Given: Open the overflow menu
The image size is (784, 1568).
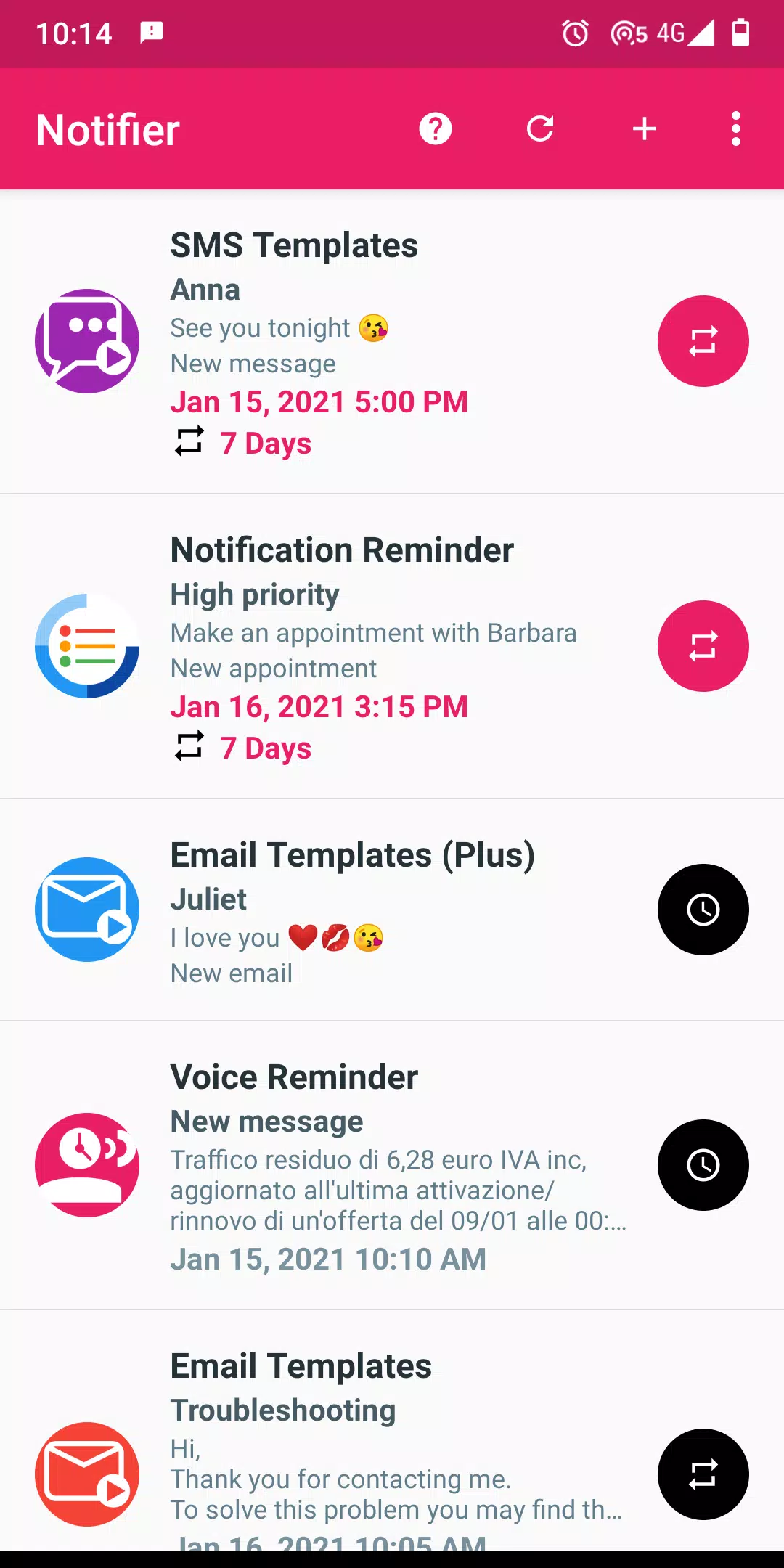Looking at the screenshot, I should pyautogui.click(x=736, y=129).
